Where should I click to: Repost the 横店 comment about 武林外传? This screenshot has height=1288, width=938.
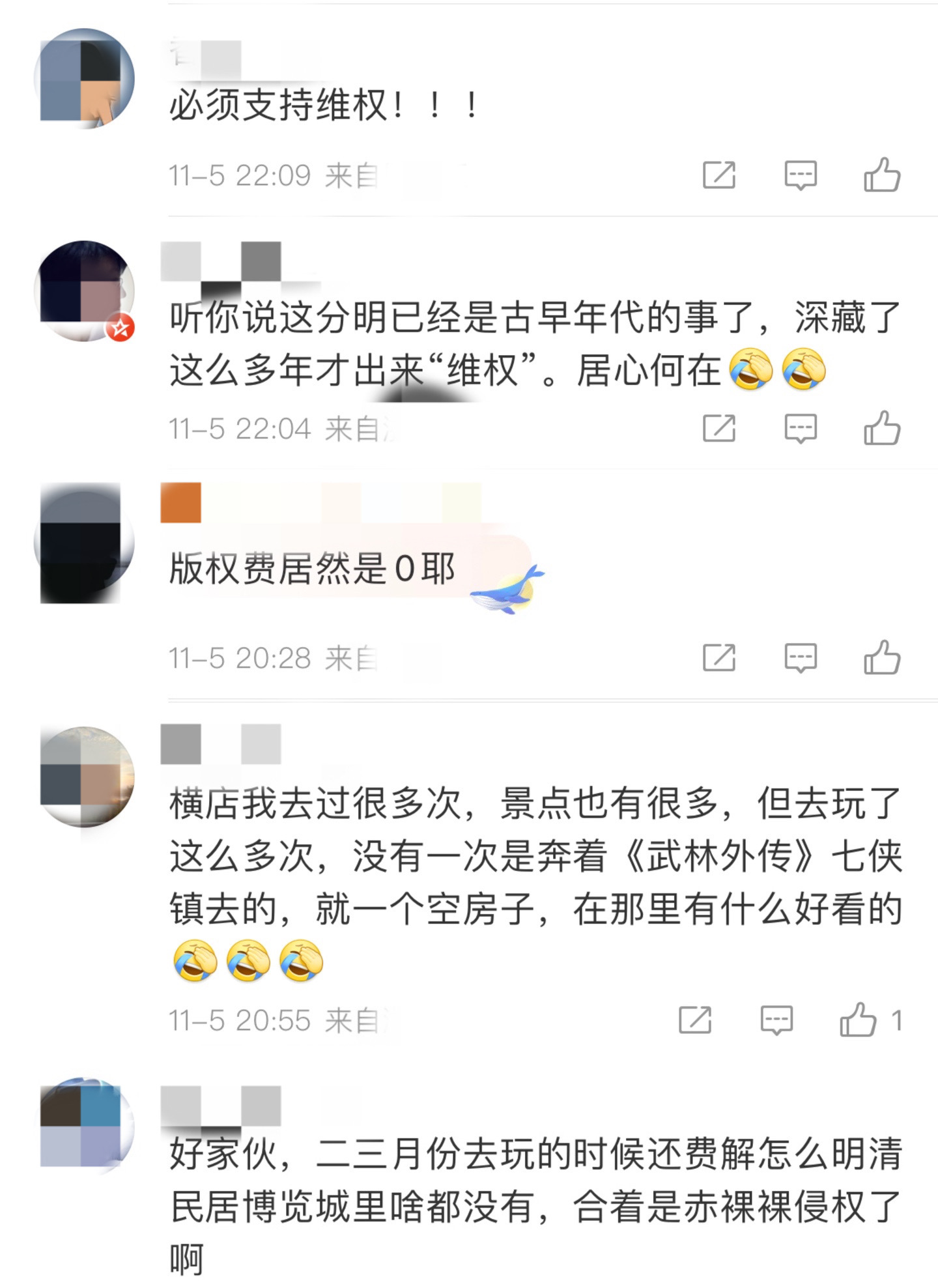pyautogui.click(x=695, y=1020)
